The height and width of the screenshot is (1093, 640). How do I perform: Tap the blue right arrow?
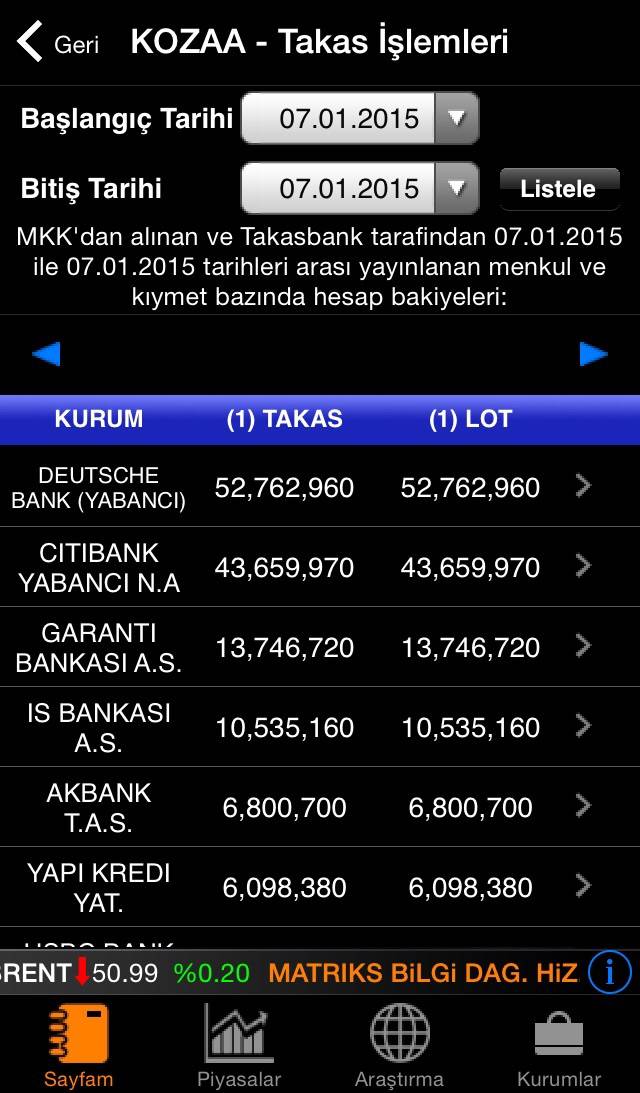(594, 354)
